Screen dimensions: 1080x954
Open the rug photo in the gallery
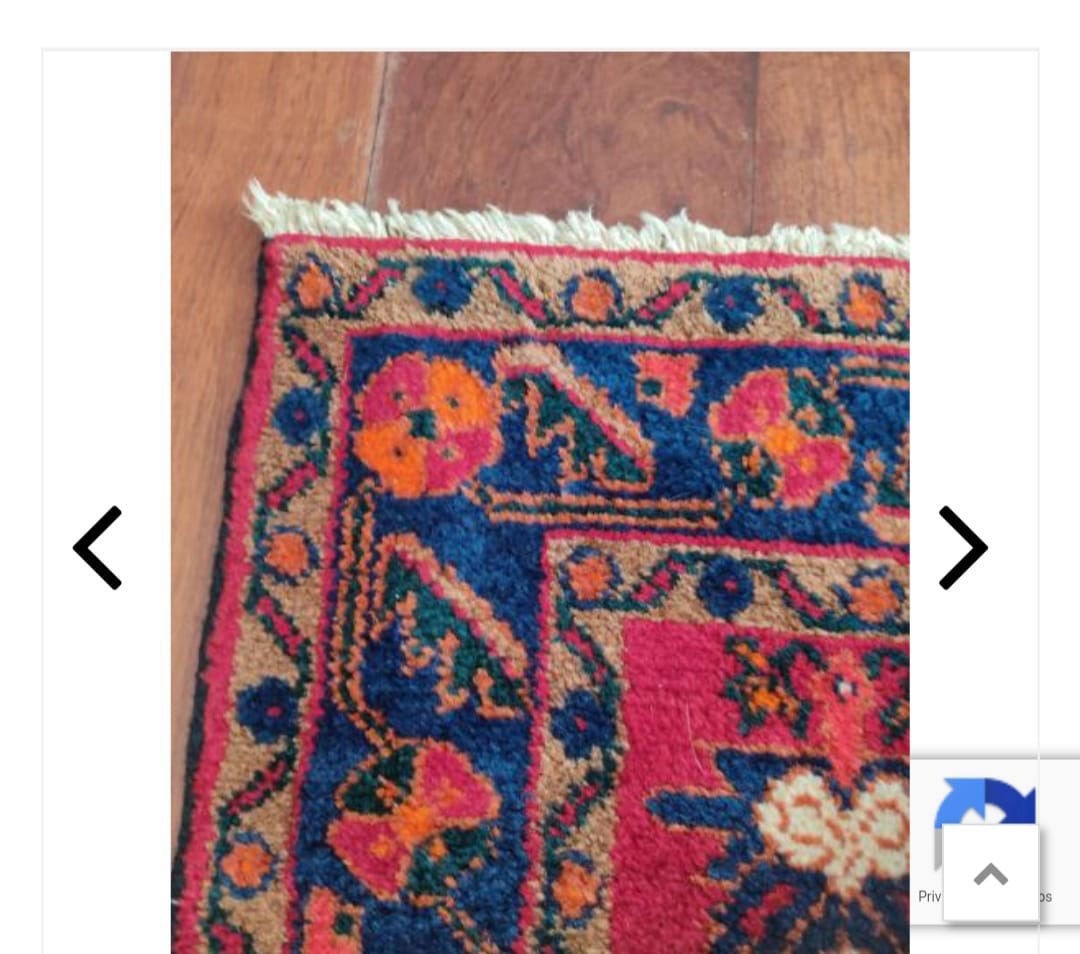coord(540,500)
